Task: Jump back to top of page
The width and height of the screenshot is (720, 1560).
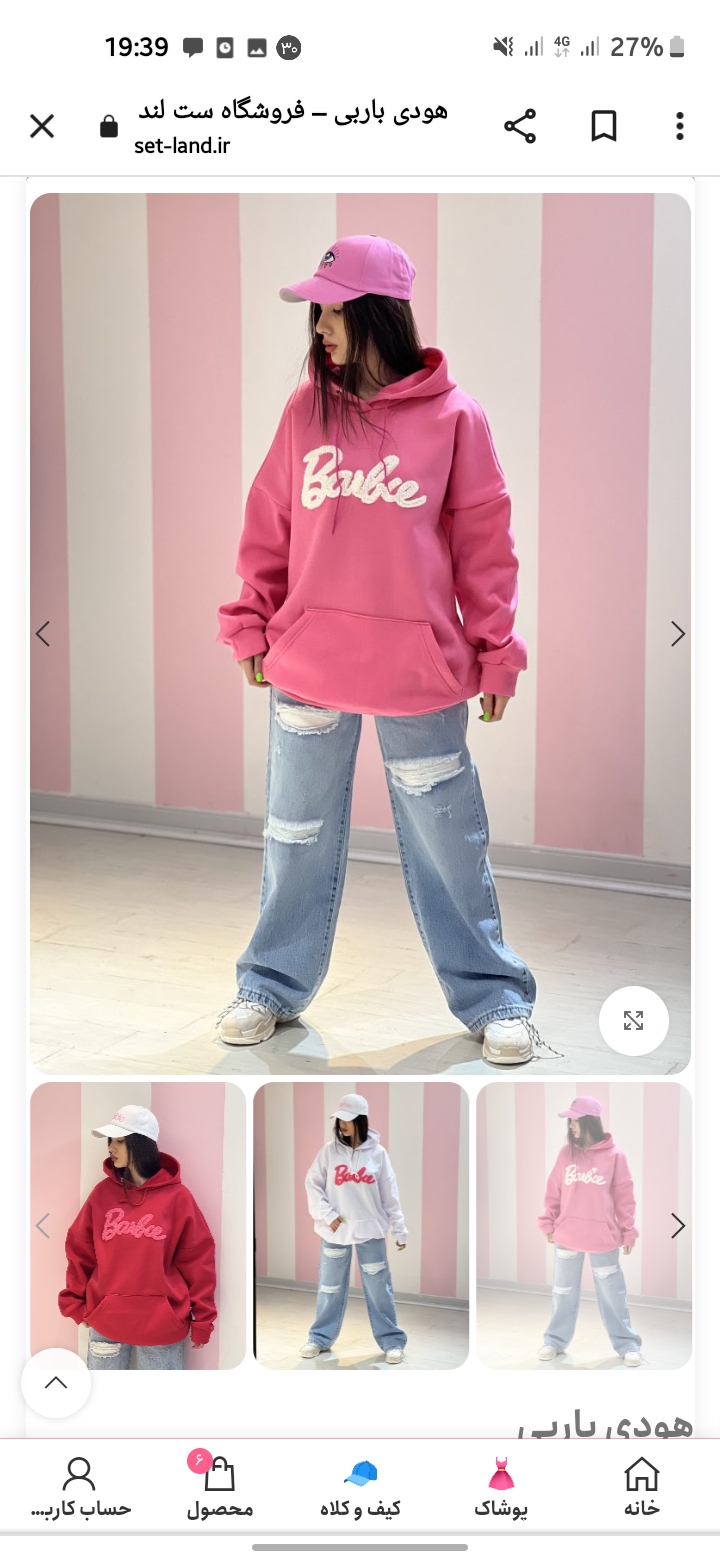Action: pos(56,1383)
